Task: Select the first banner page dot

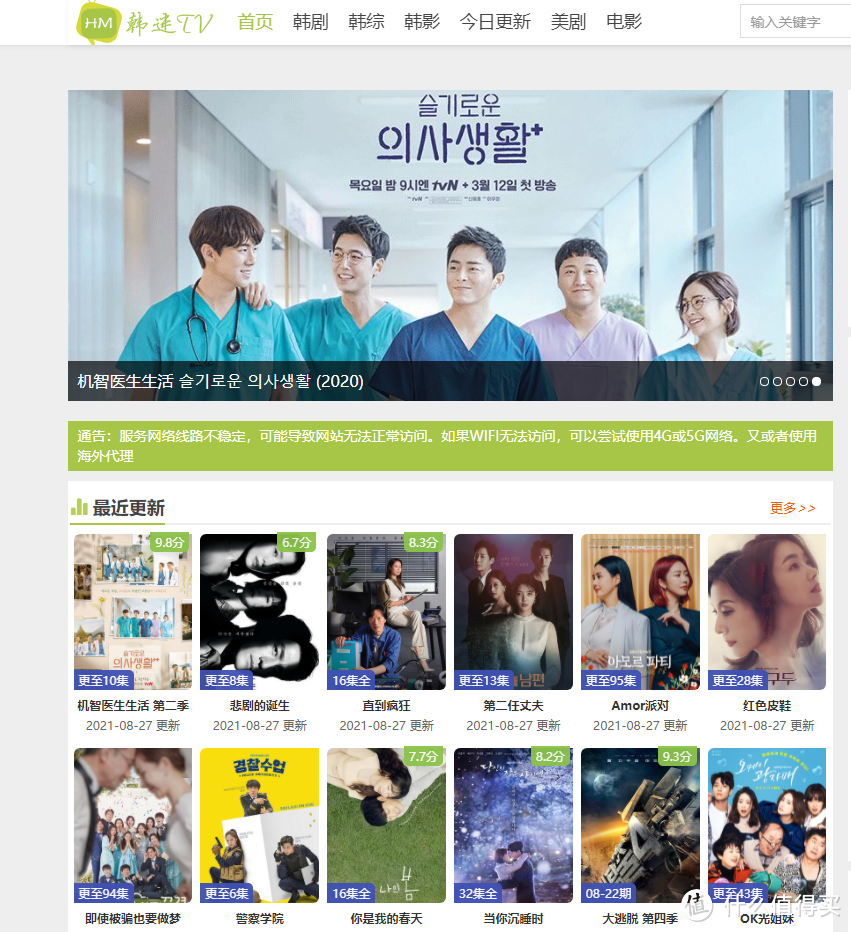Action: coord(765,381)
